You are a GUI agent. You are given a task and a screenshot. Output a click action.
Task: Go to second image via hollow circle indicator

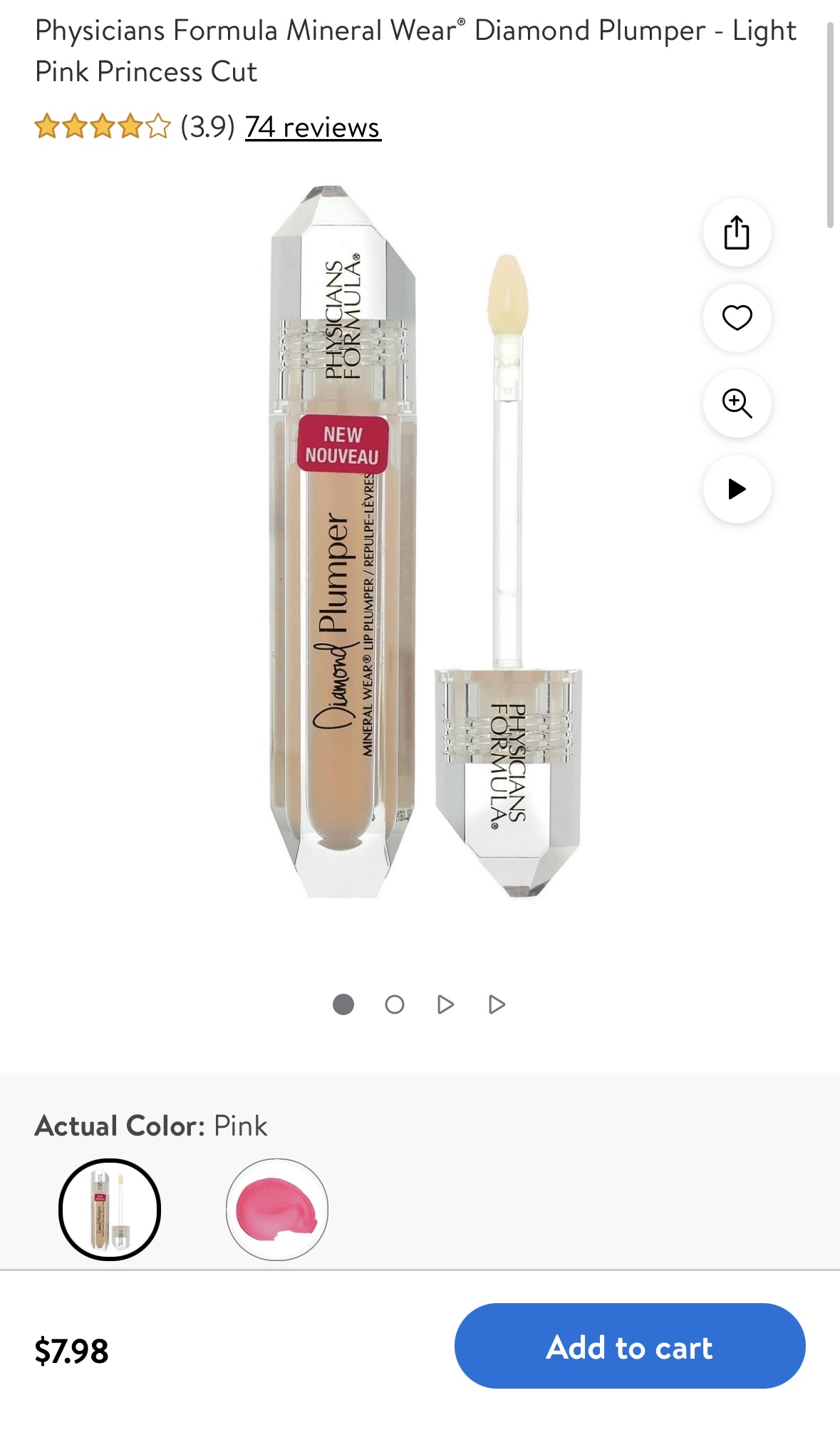click(395, 1004)
